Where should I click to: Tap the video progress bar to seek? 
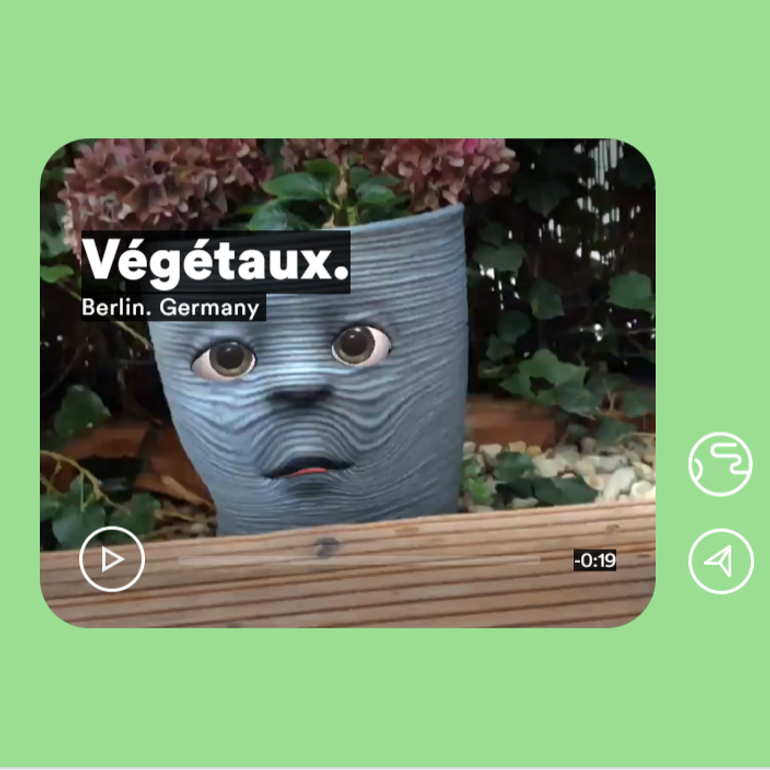360,561
